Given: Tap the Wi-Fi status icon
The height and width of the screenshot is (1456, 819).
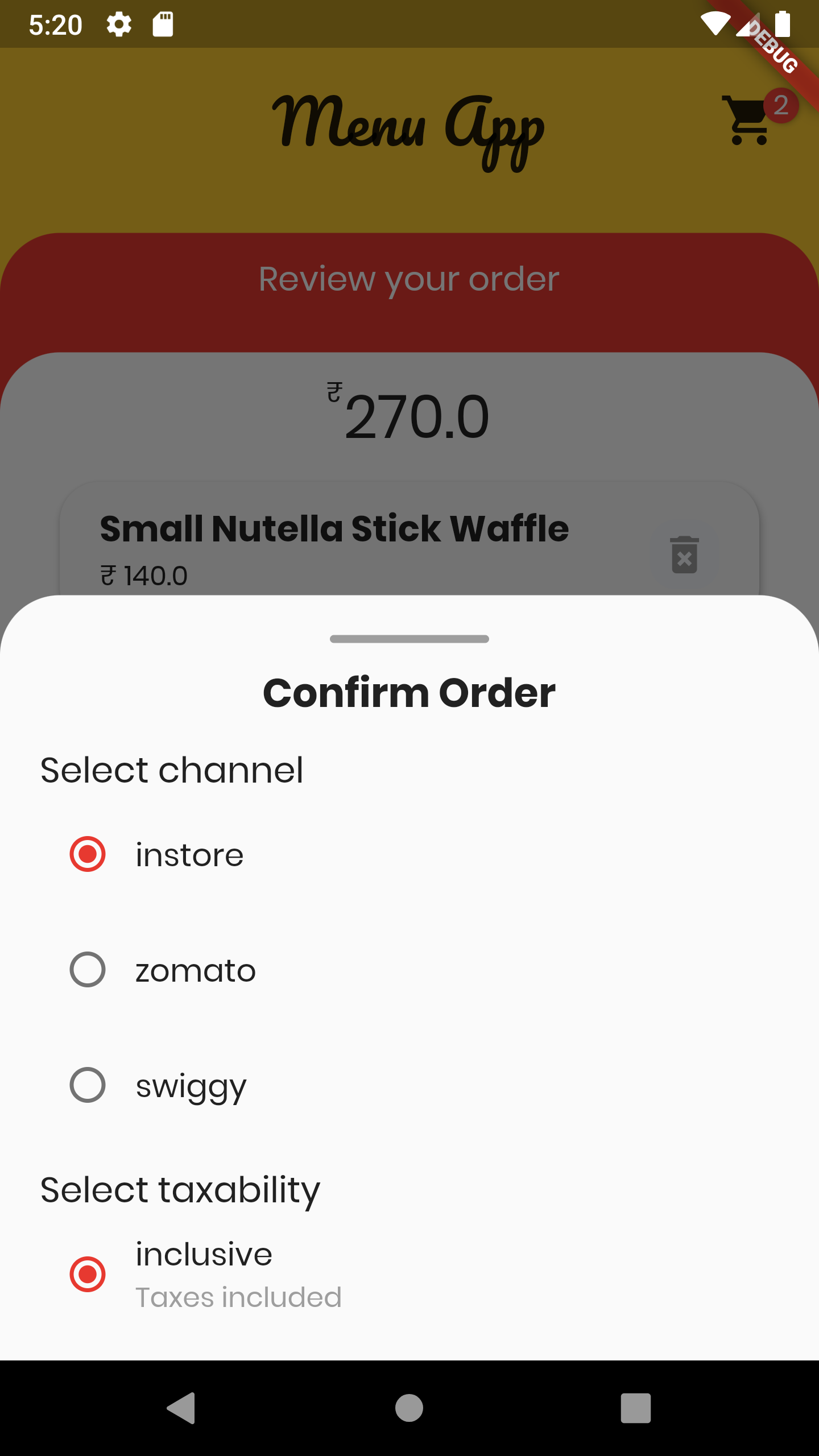Looking at the screenshot, I should [x=716, y=23].
